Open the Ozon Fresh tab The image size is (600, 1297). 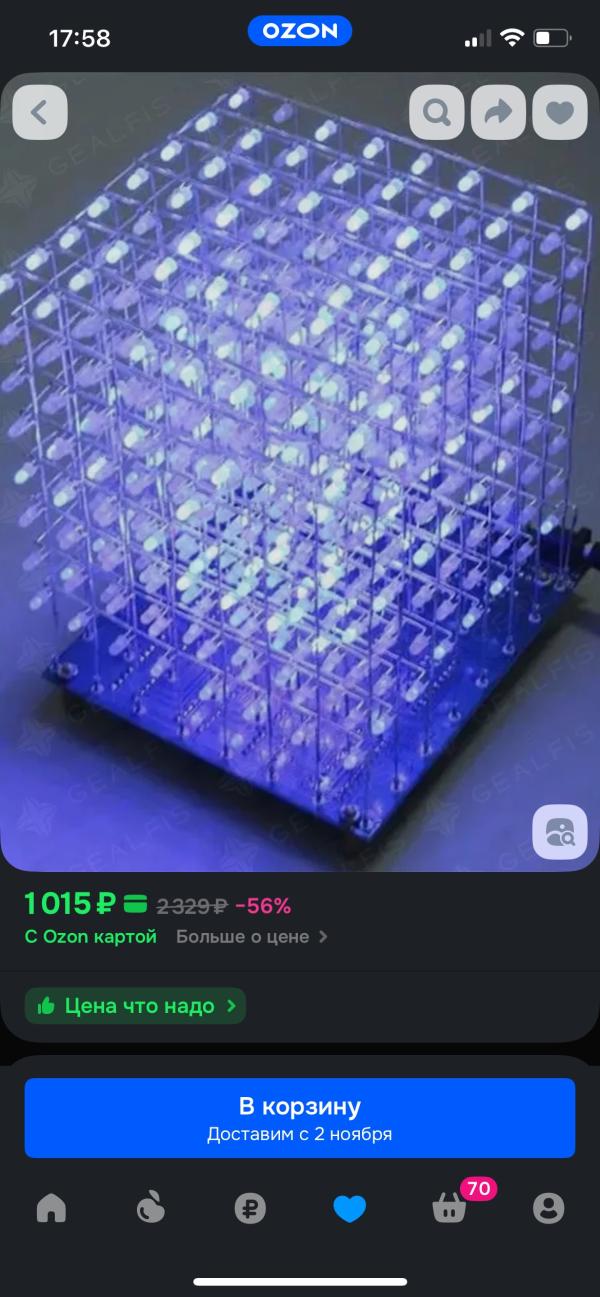150,1208
